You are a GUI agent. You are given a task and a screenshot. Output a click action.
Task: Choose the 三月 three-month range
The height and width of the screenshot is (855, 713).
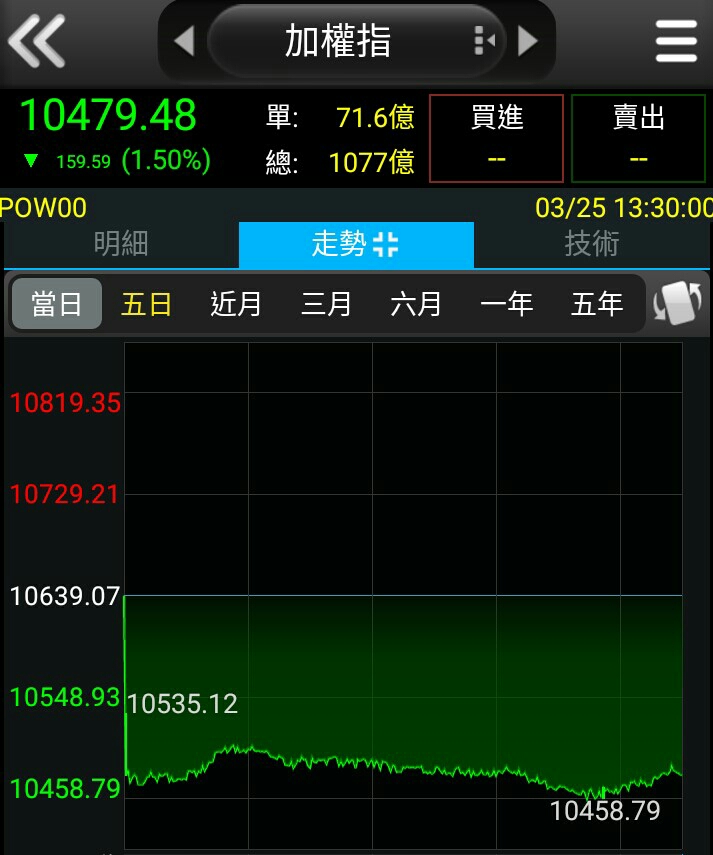point(326,304)
